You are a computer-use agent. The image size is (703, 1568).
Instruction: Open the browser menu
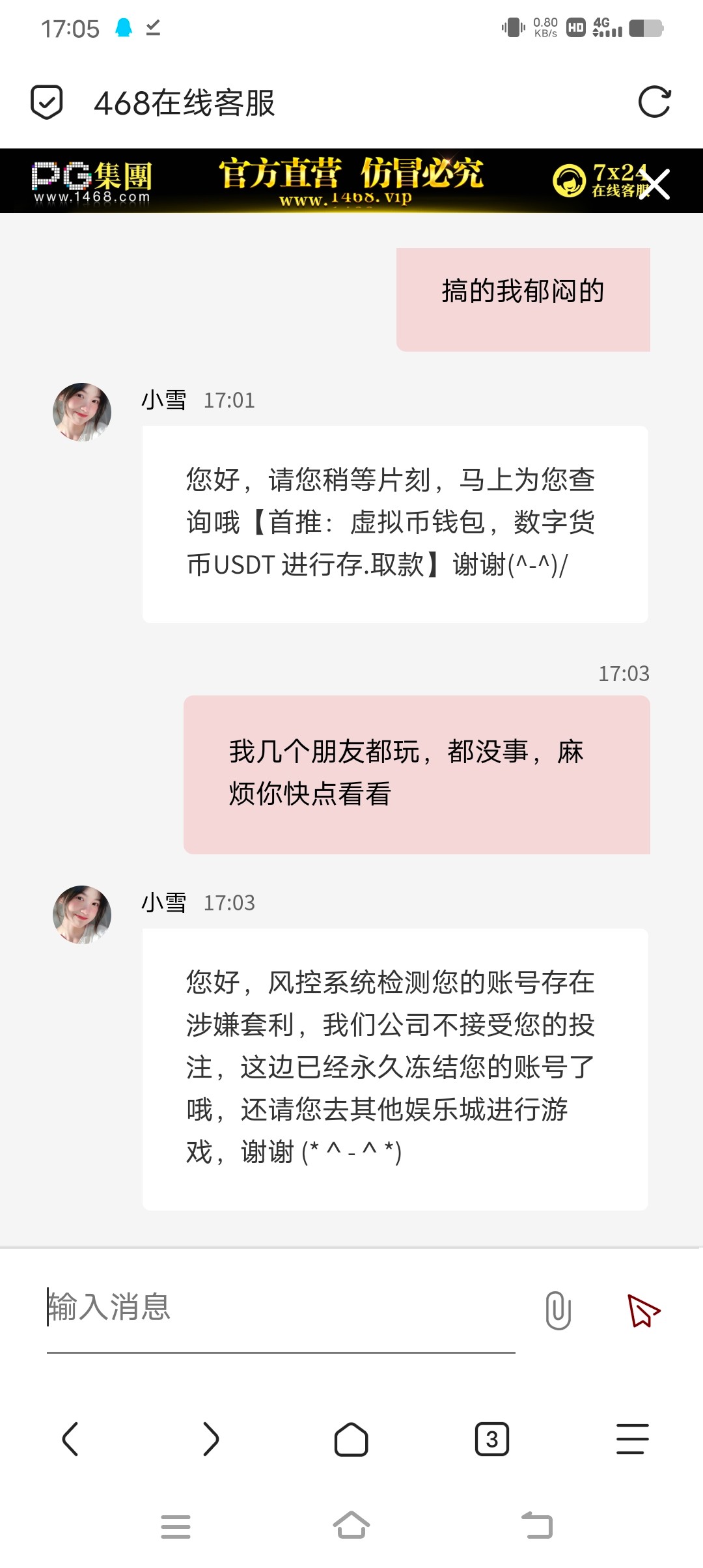[633, 1438]
